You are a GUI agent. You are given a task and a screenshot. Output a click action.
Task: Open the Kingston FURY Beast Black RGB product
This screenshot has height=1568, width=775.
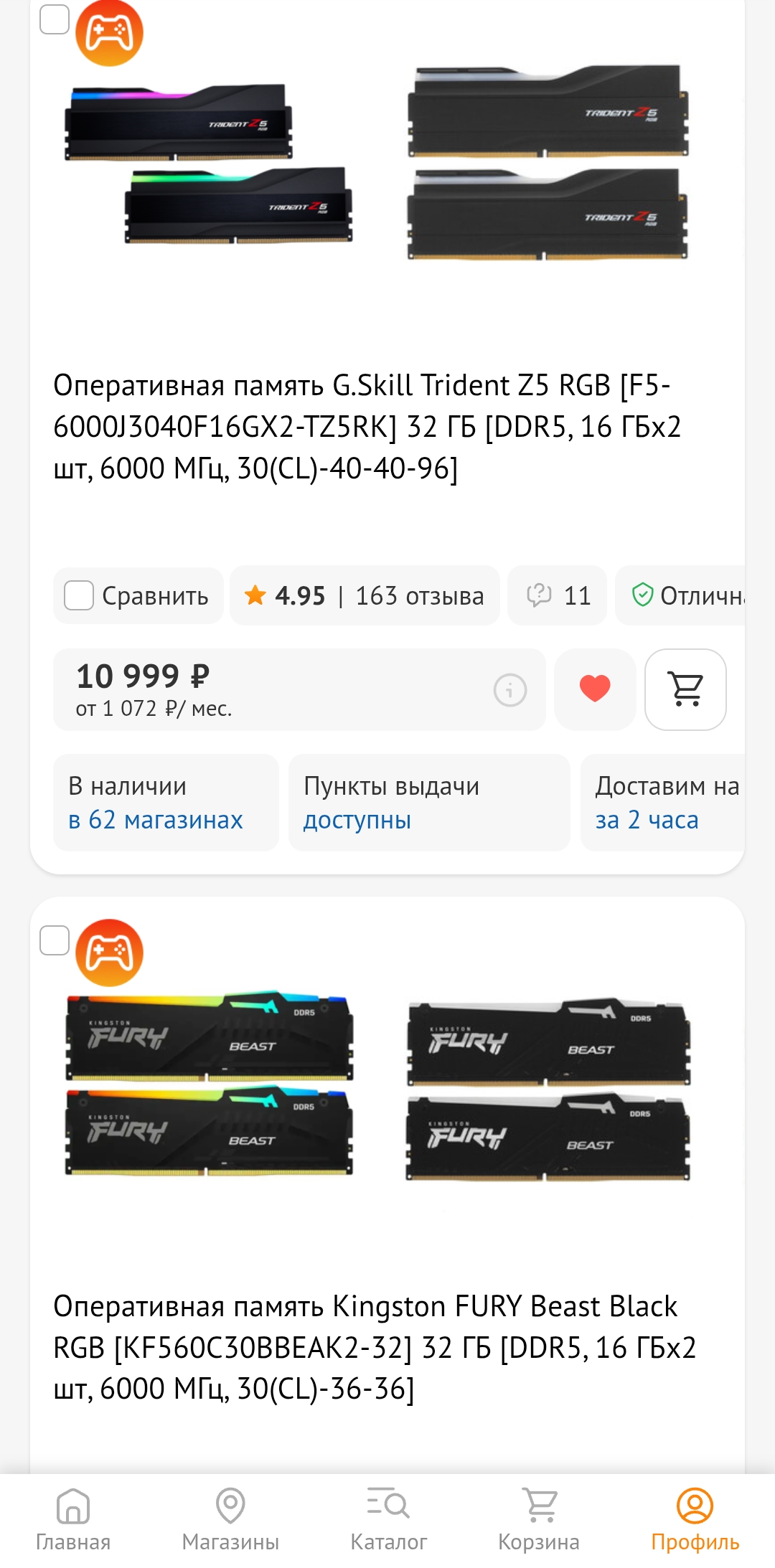(x=373, y=1346)
